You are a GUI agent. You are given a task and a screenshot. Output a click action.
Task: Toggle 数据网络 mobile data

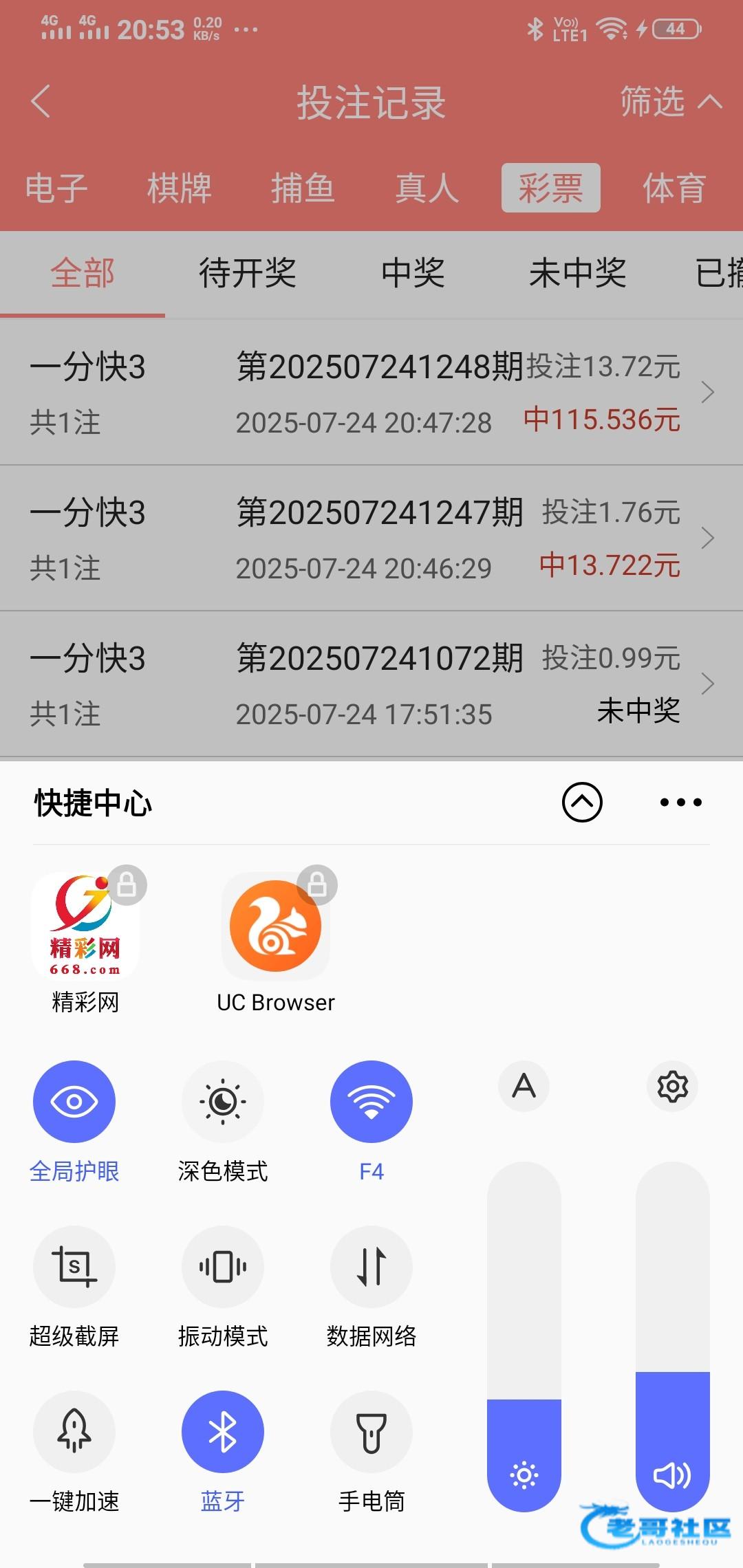(x=371, y=1267)
